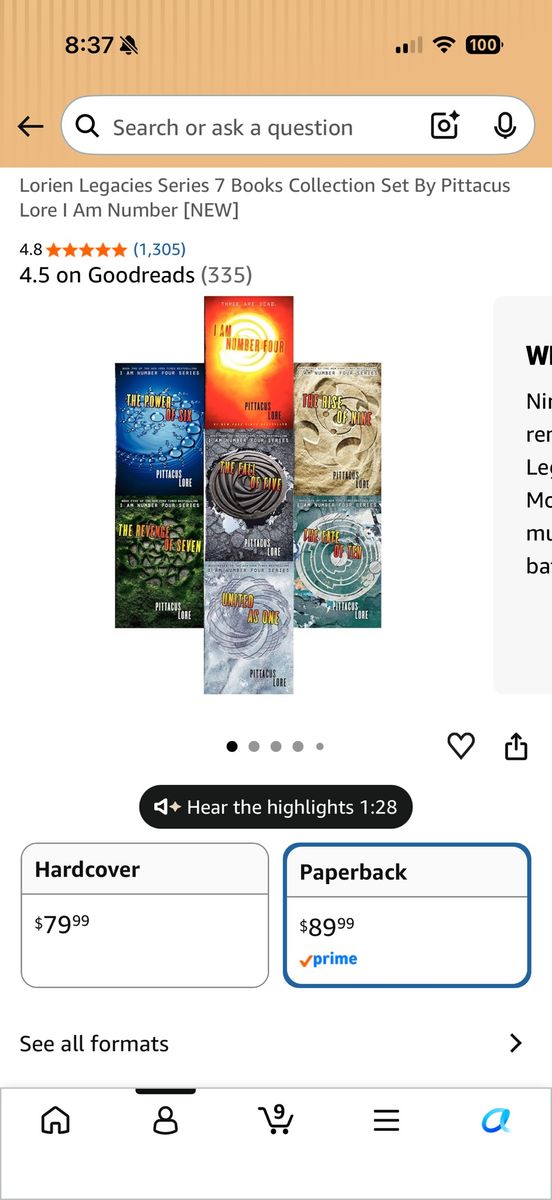552x1200 pixels.
Task: Open the hamburger menu tab
Action: click(386, 1121)
